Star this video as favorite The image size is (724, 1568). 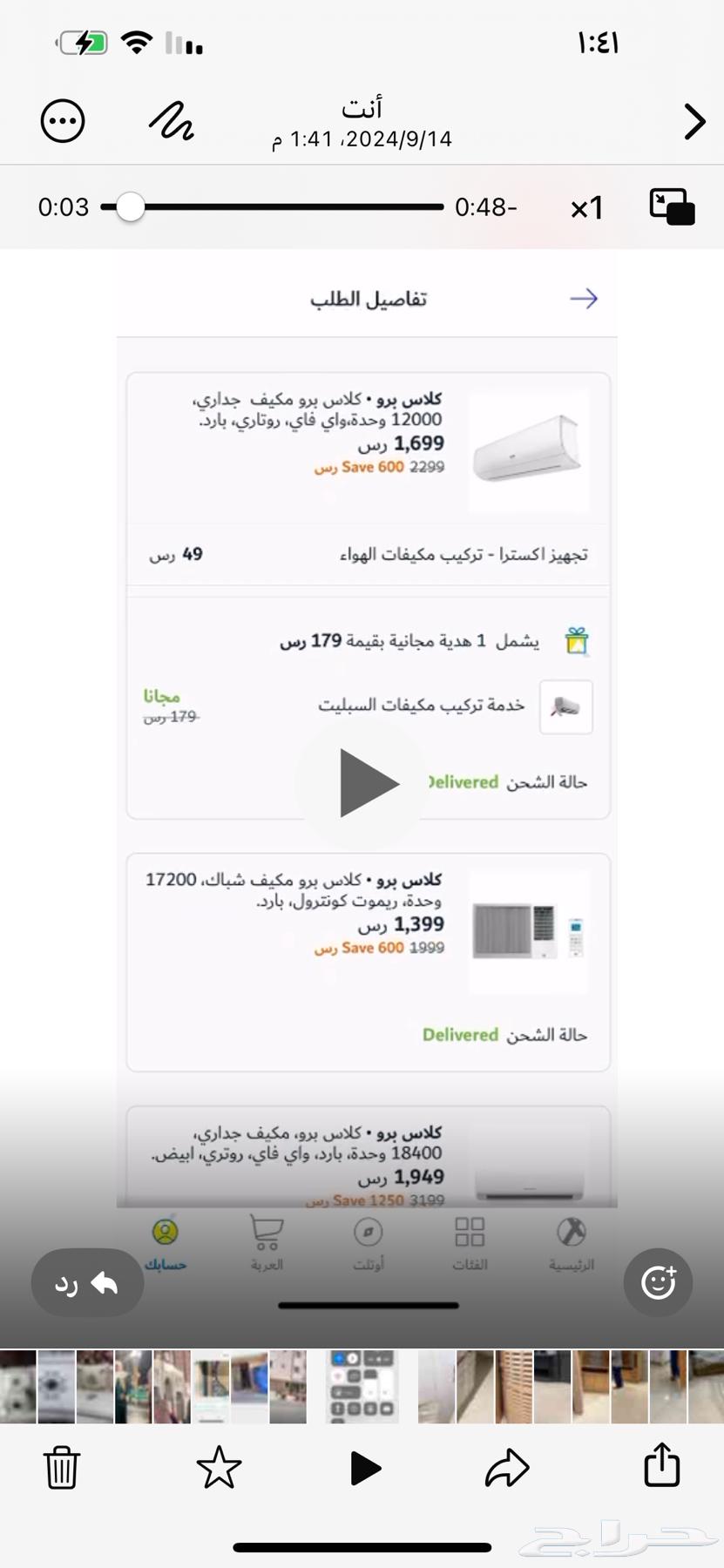[x=219, y=1468]
